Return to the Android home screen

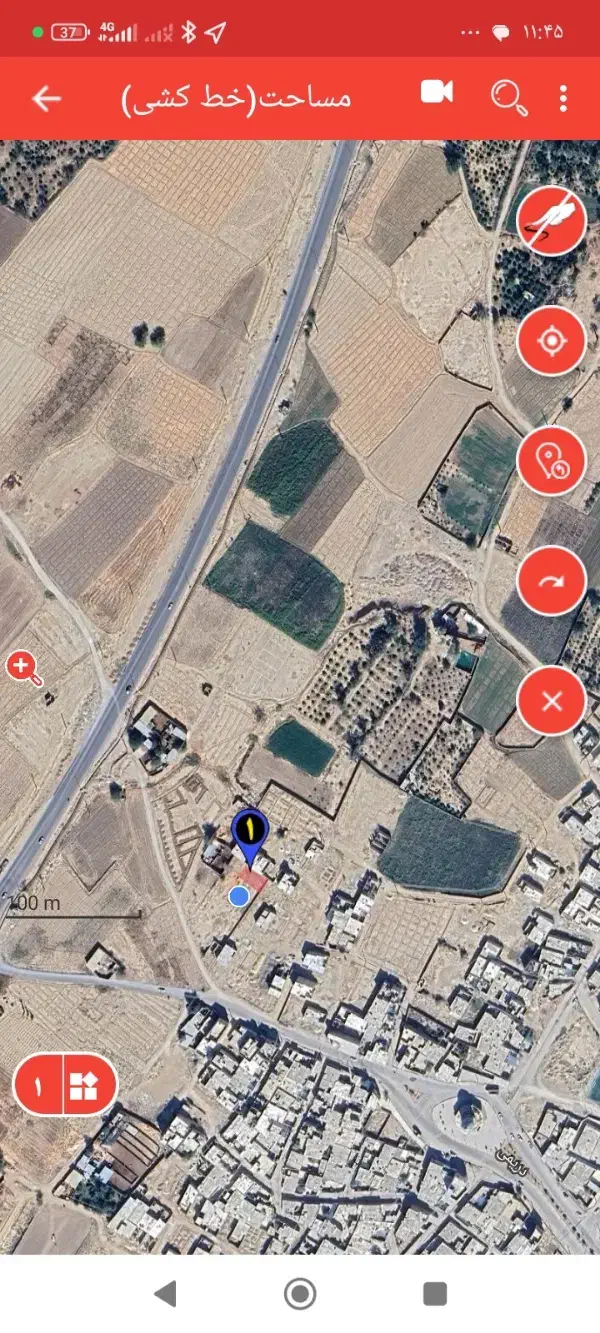pyautogui.click(x=300, y=1294)
